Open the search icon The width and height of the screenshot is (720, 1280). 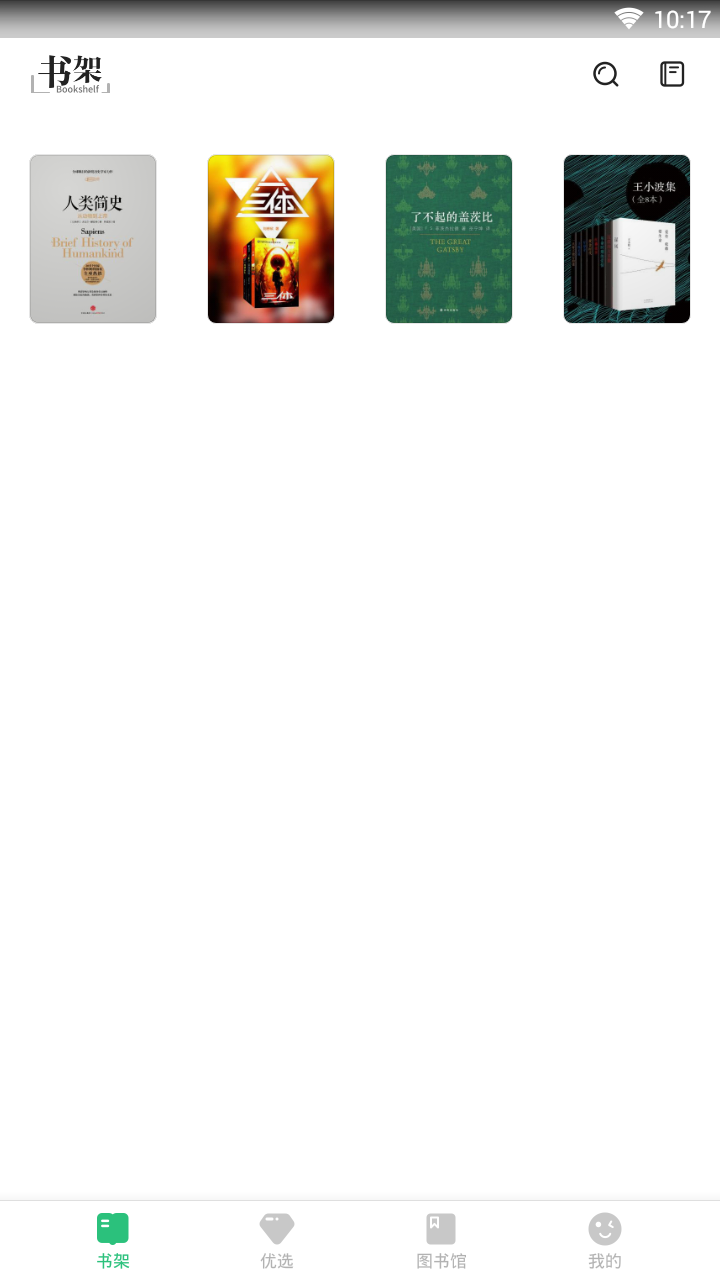[x=606, y=74]
